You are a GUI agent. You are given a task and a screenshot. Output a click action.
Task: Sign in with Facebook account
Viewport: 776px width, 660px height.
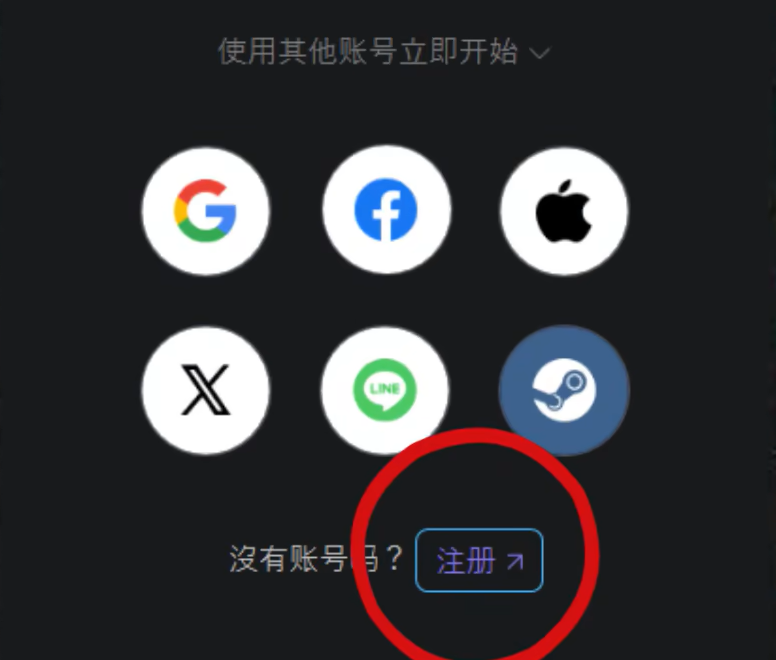(386, 211)
